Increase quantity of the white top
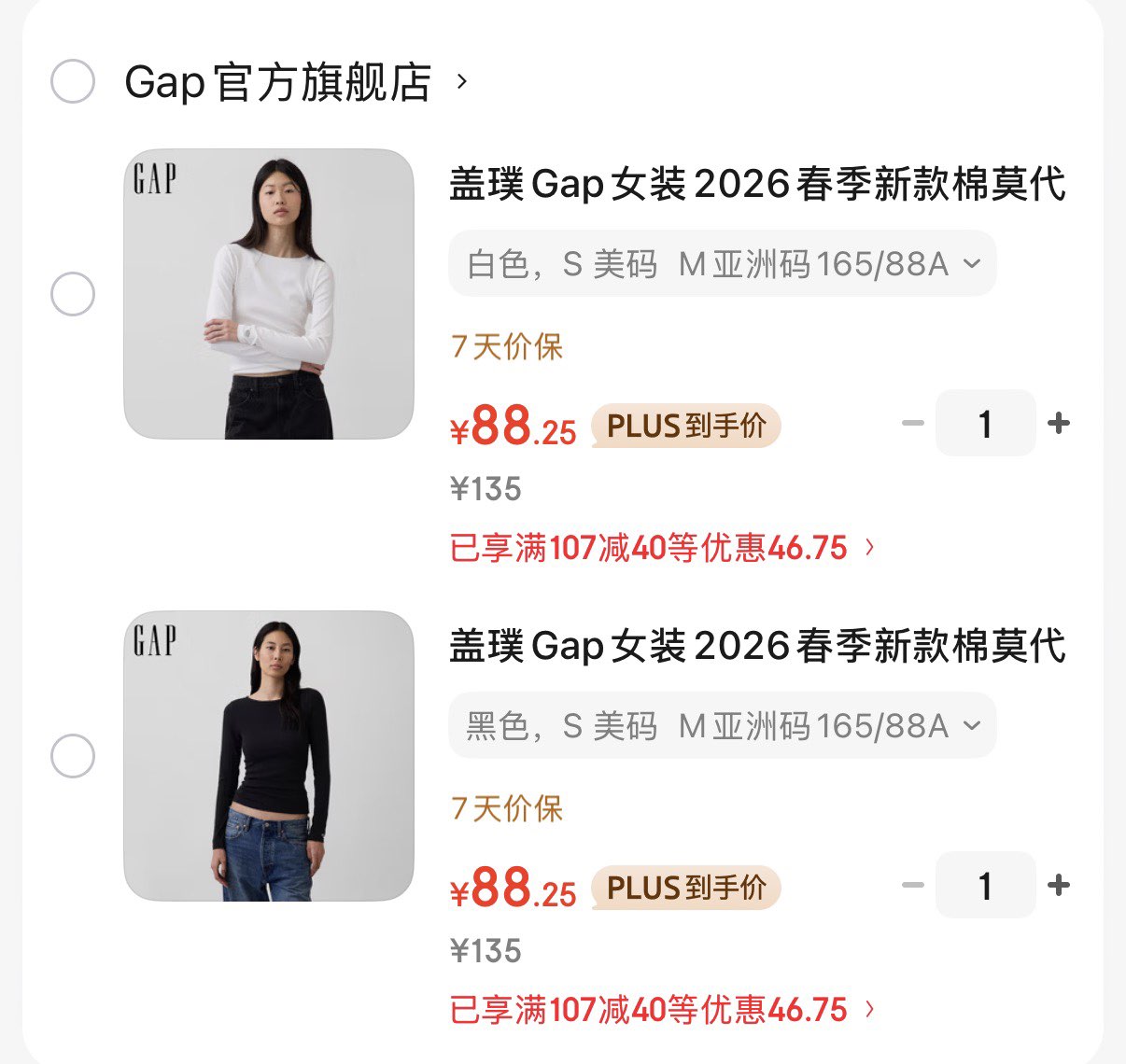 pyautogui.click(x=1059, y=424)
